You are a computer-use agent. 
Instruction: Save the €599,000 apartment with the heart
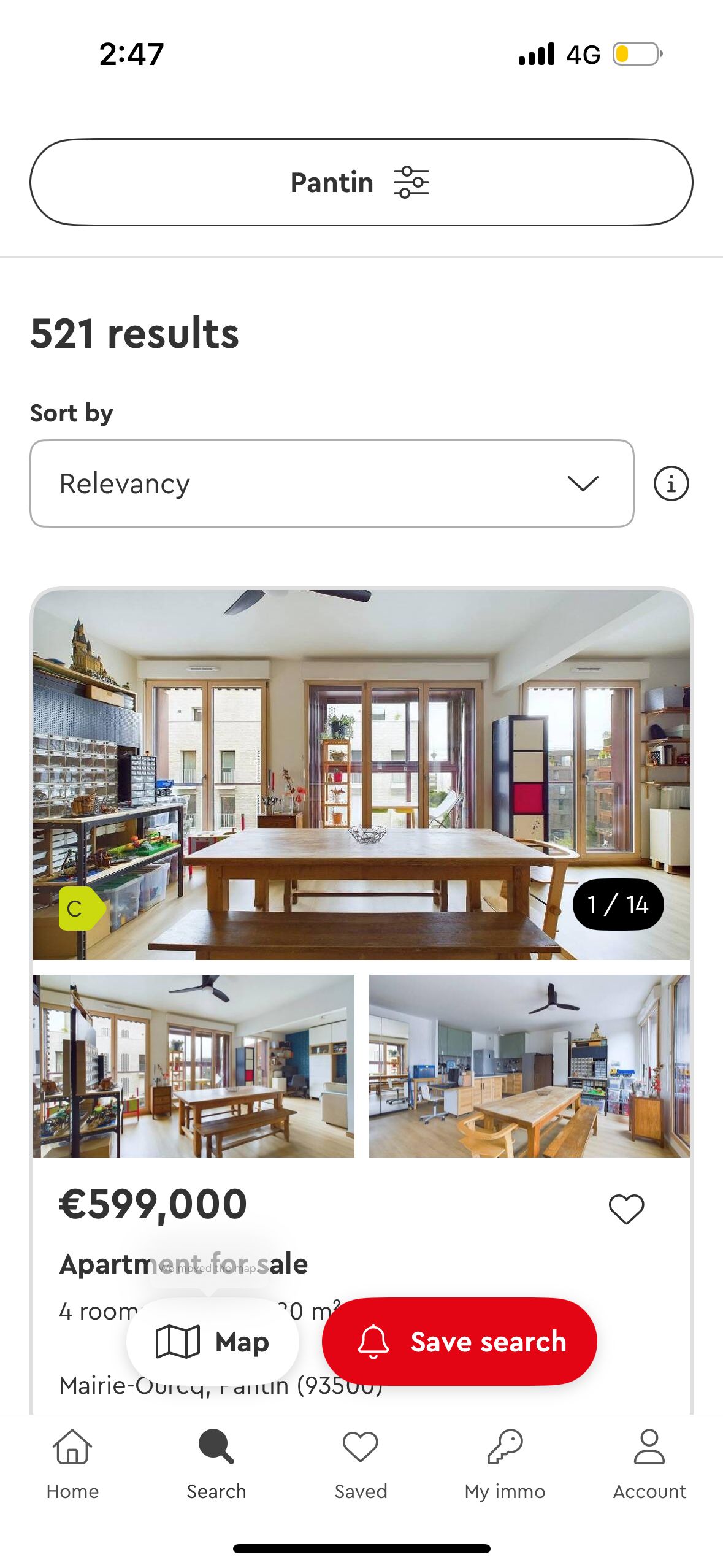[625, 1209]
